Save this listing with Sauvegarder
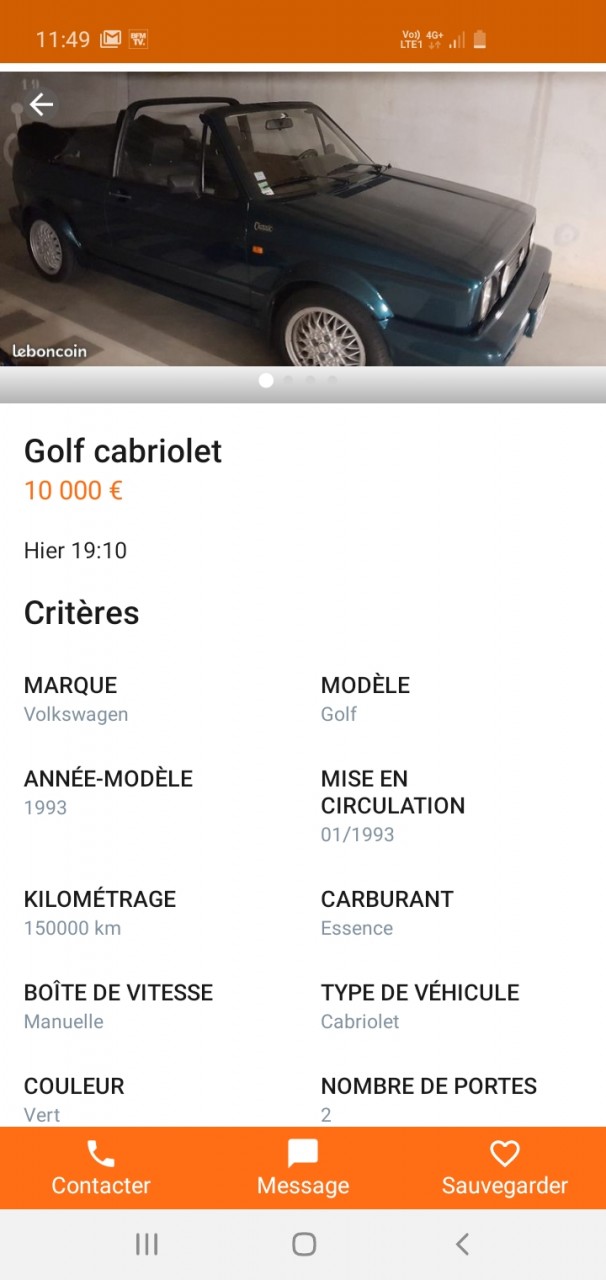This screenshot has width=606, height=1280. tap(504, 1168)
